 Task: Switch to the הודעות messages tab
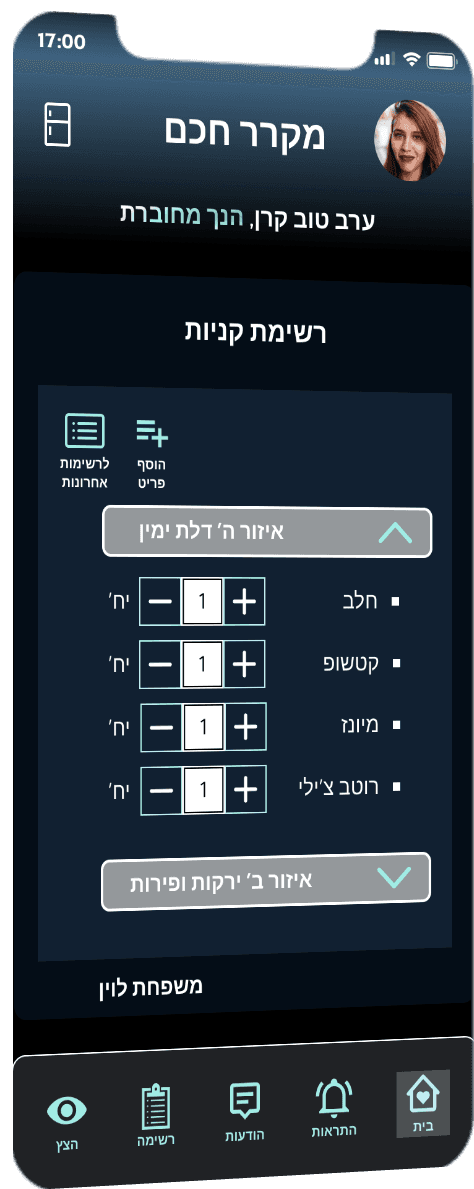245,1112
